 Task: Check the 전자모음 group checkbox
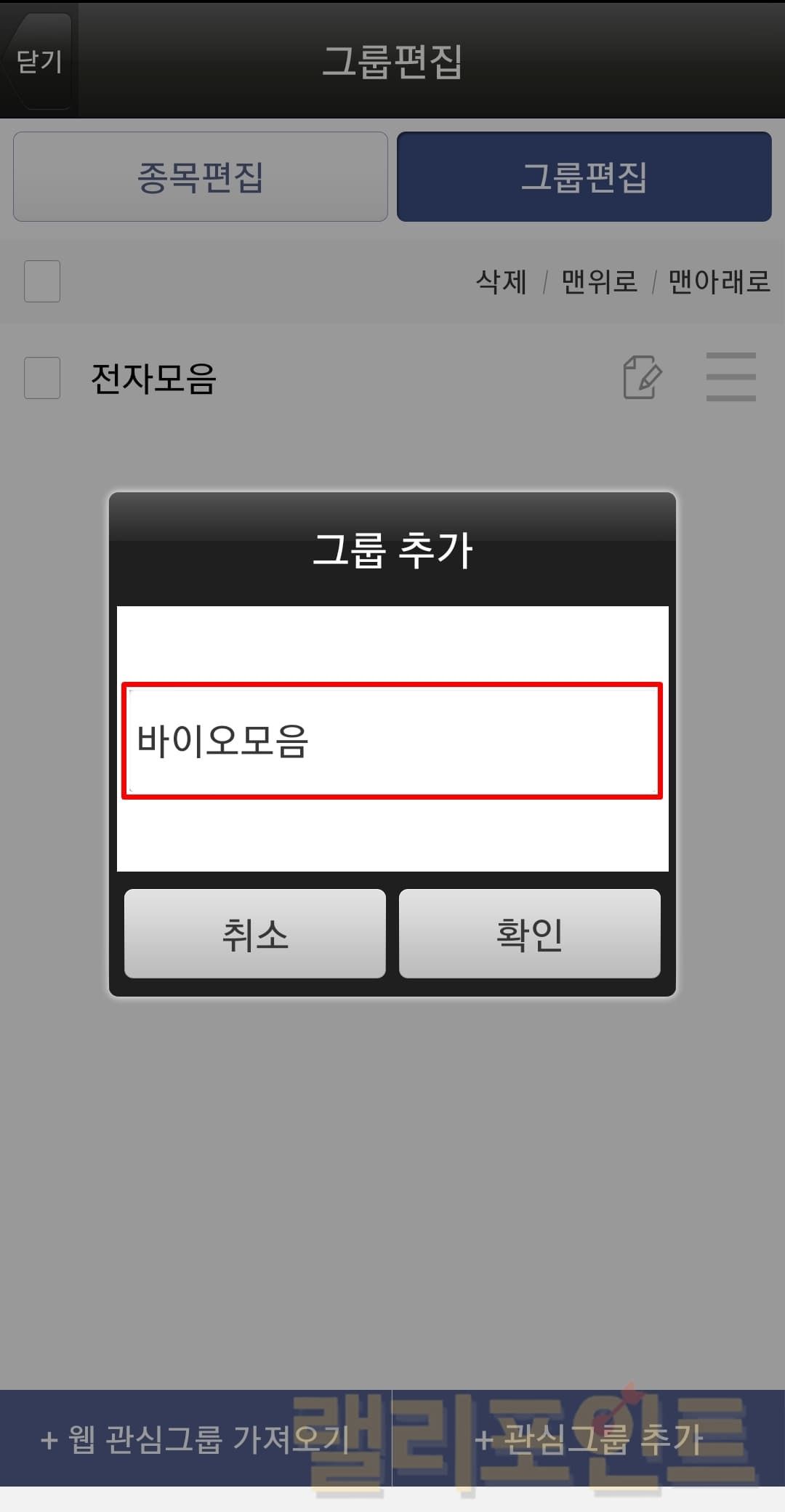42,378
